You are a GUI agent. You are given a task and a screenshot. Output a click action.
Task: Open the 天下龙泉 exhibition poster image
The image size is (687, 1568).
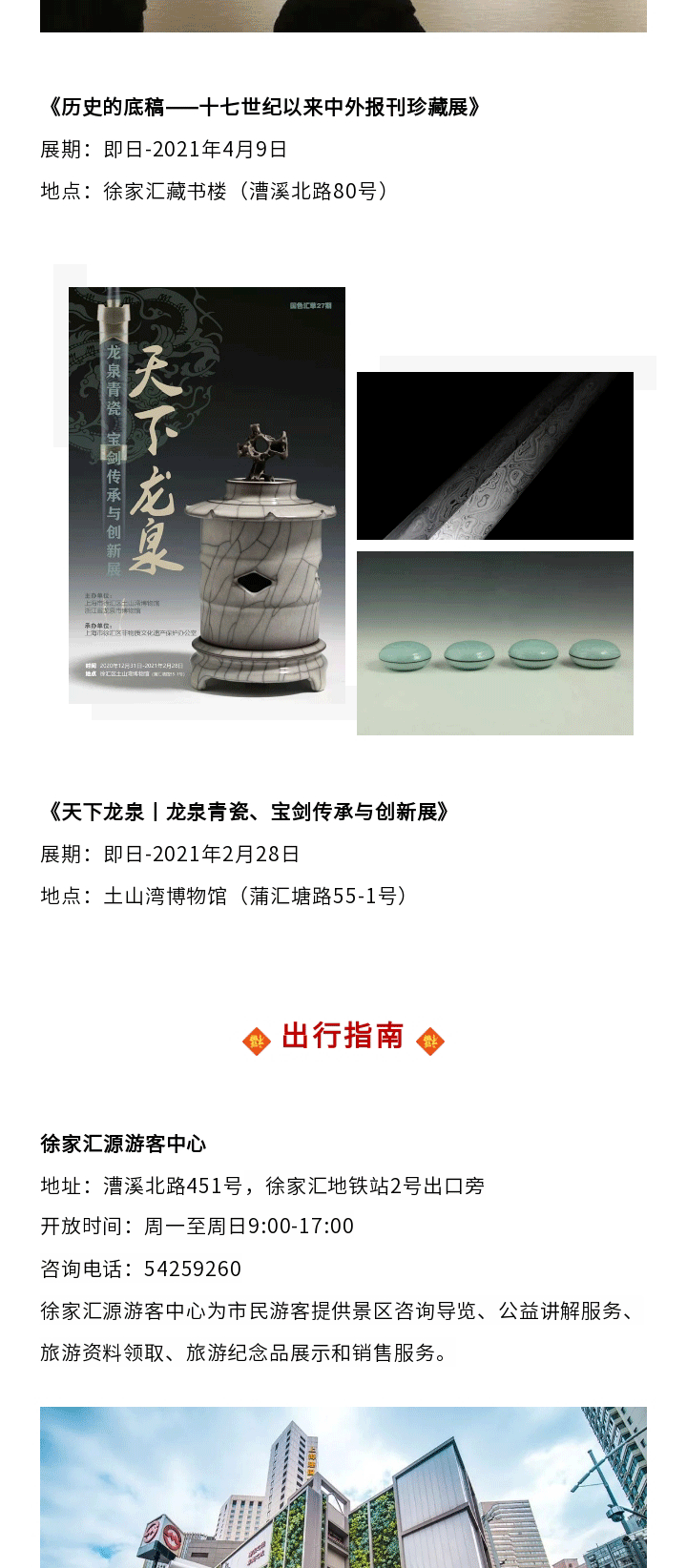click(207, 495)
